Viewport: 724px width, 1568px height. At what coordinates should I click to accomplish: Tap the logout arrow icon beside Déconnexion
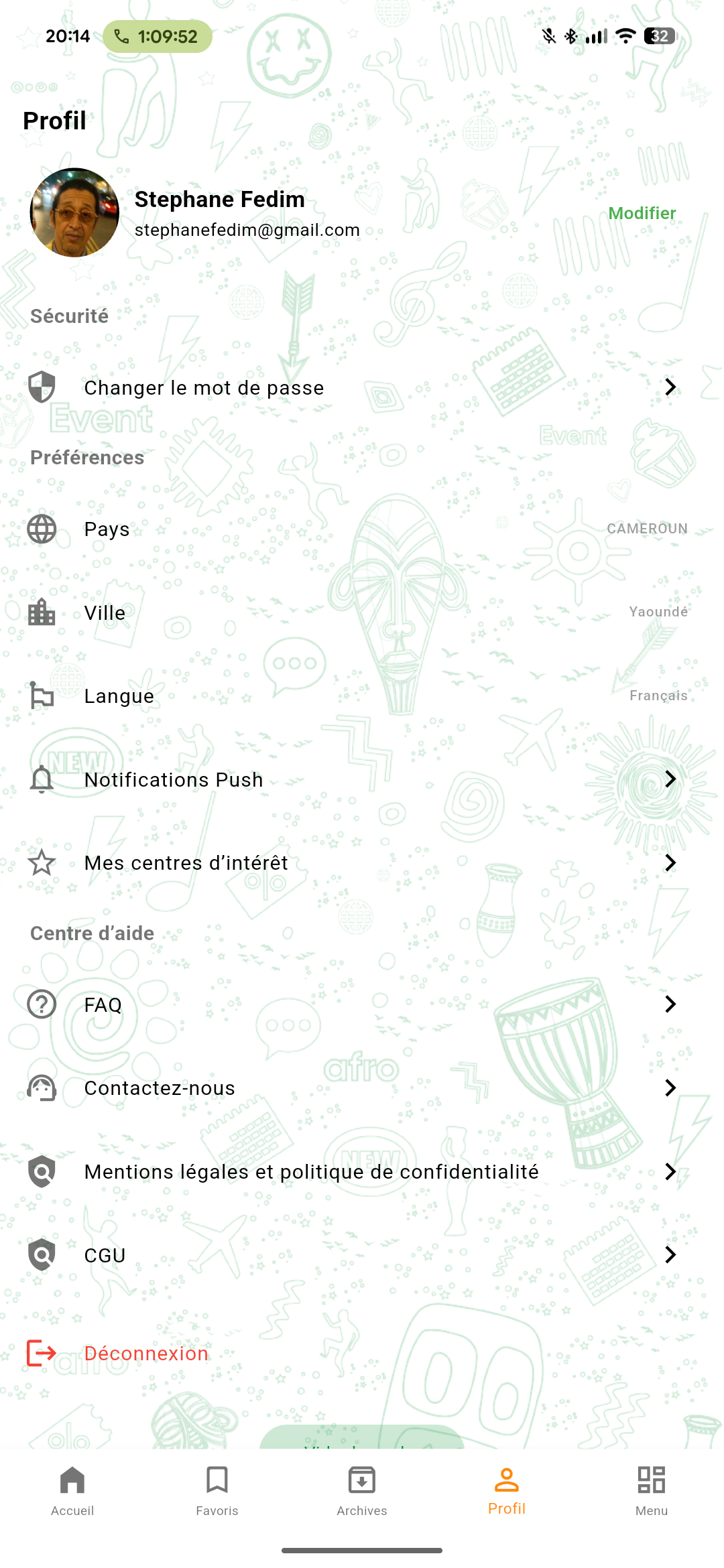pyautogui.click(x=41, y=1353)
